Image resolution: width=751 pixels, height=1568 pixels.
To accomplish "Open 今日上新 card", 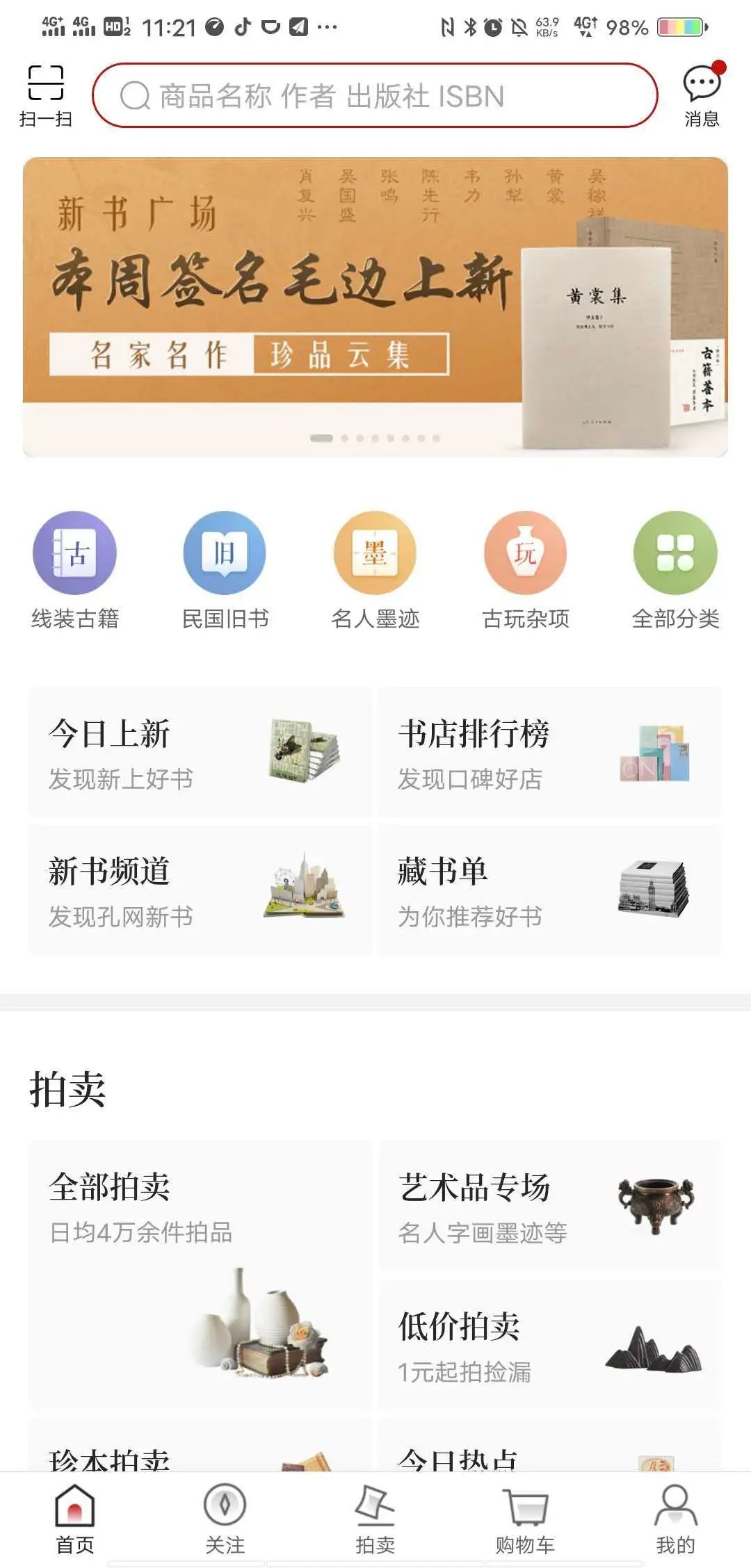I will [x=200, y=752].
